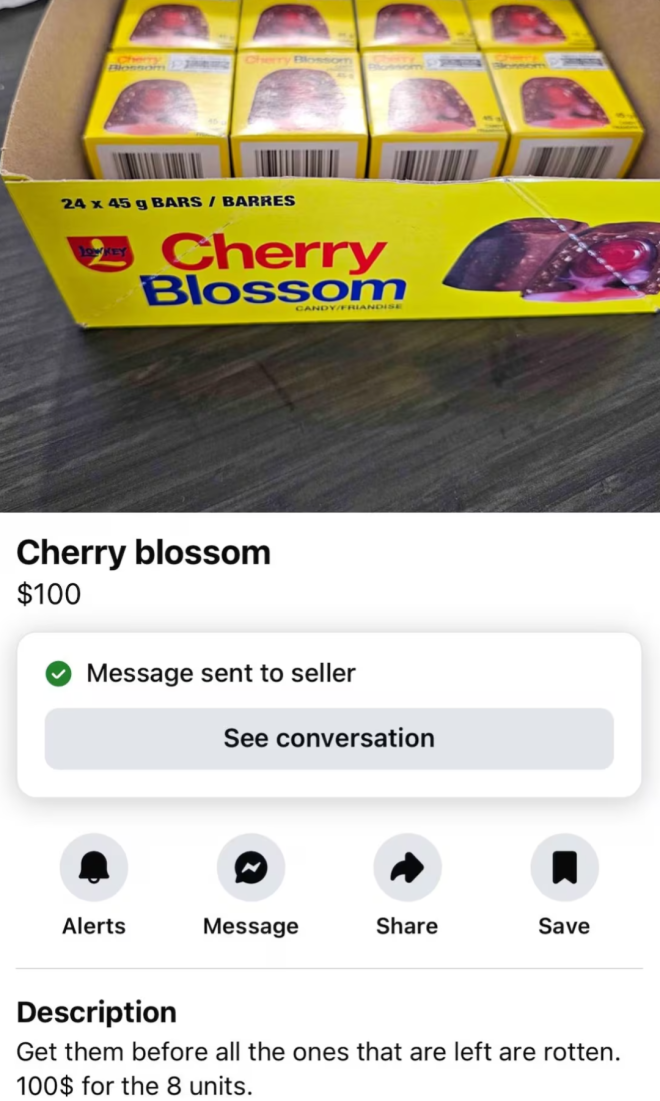Tap See conversation button
This screenshot has width=660, height=1101.
point(329,739)
